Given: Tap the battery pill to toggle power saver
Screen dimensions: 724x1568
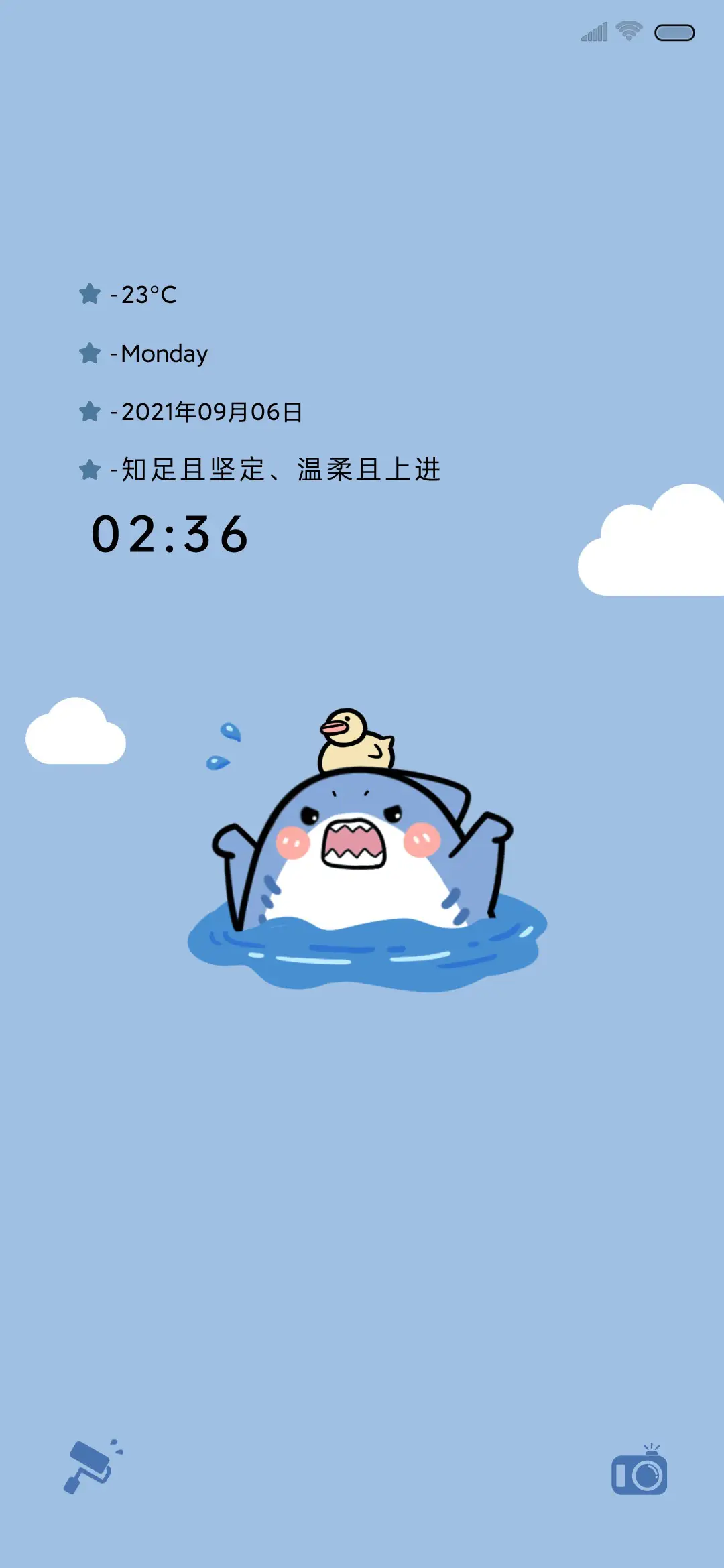Looking at the screenshot, I should point(675,31).
